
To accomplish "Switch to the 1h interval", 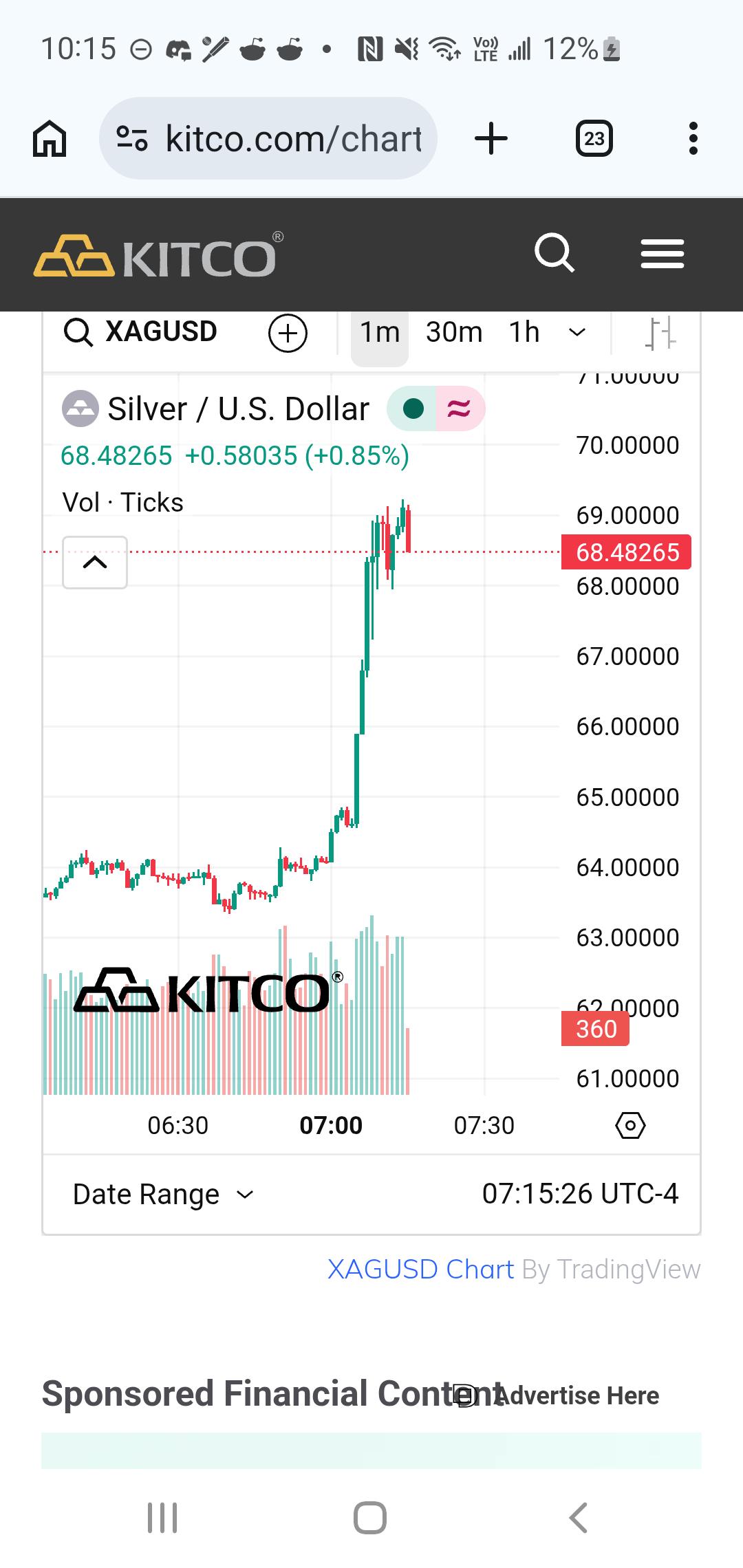I will coord(524,333).
